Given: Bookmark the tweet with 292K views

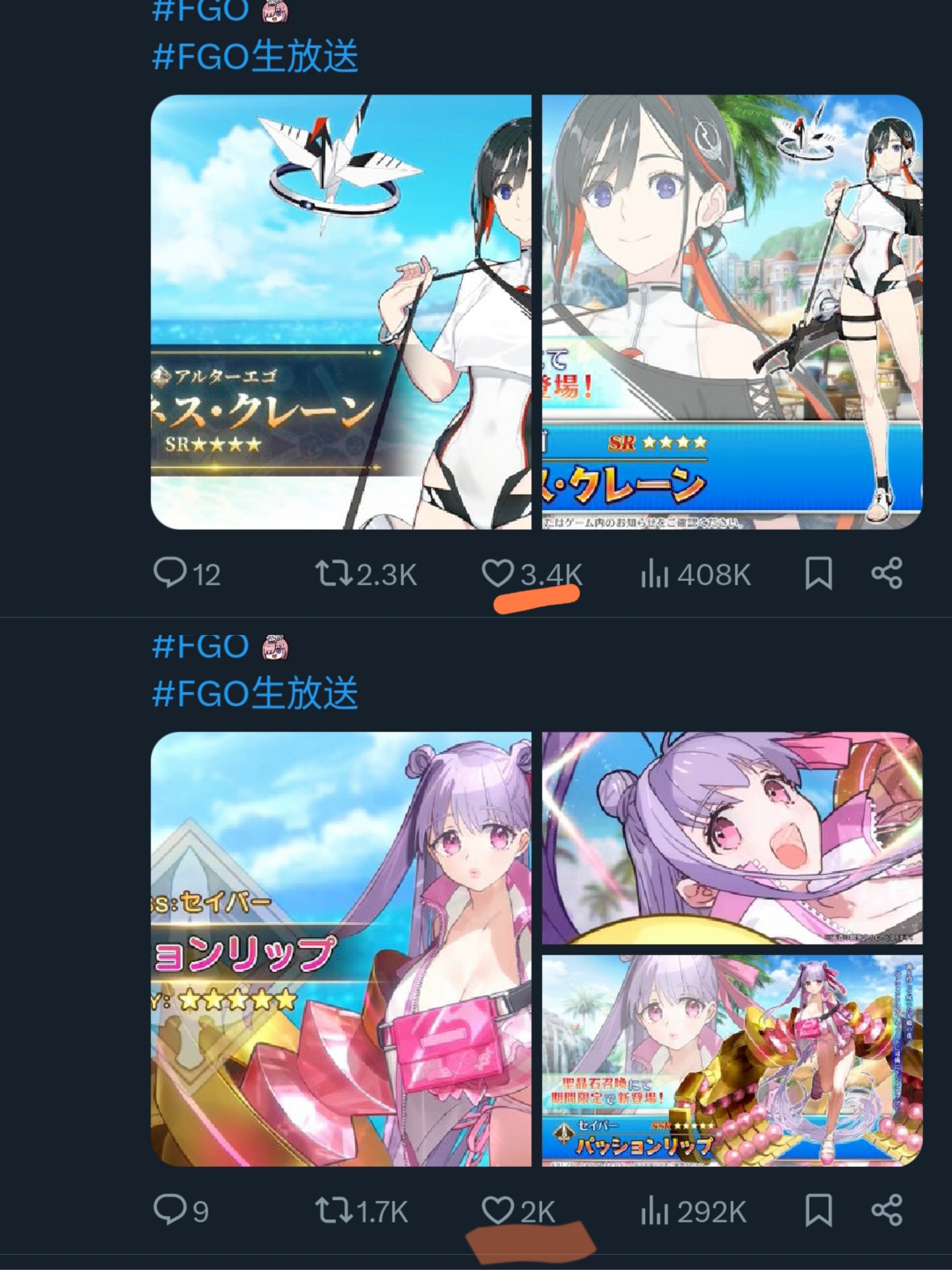Looking at the screenshot, I should point(818,1210).
